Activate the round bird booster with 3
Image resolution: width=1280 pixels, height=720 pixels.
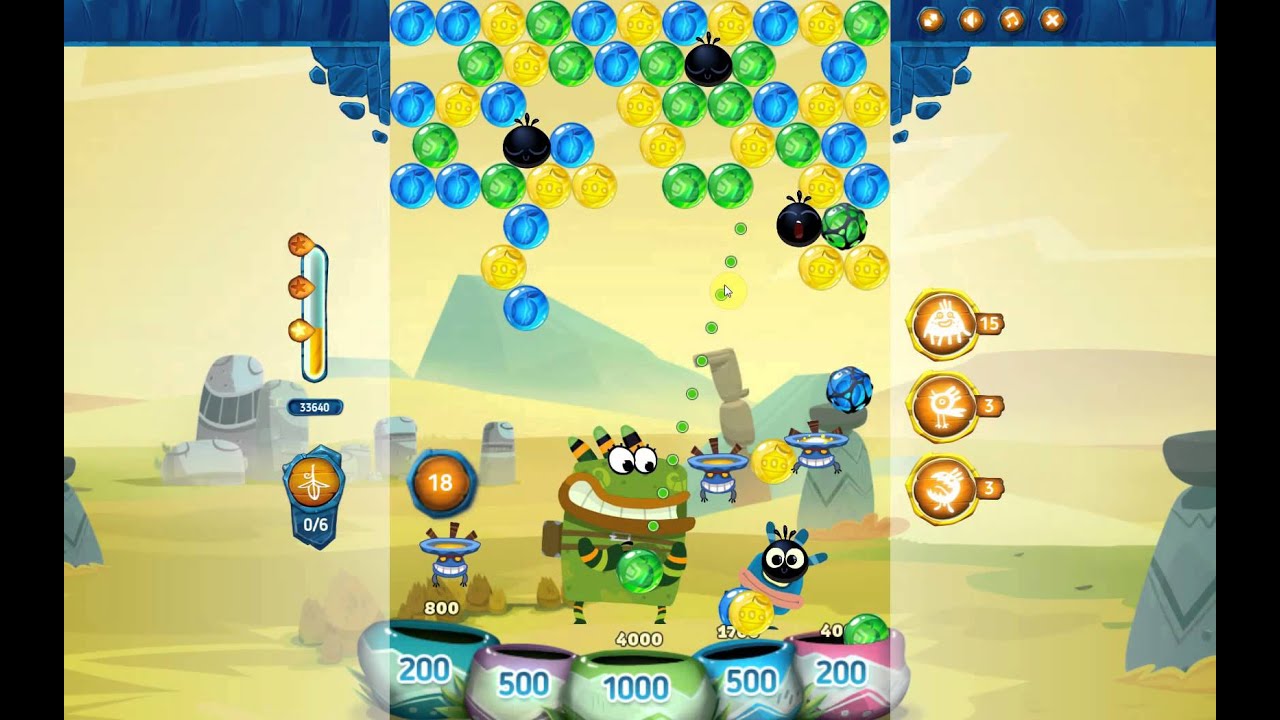click(x=943, y=406)
